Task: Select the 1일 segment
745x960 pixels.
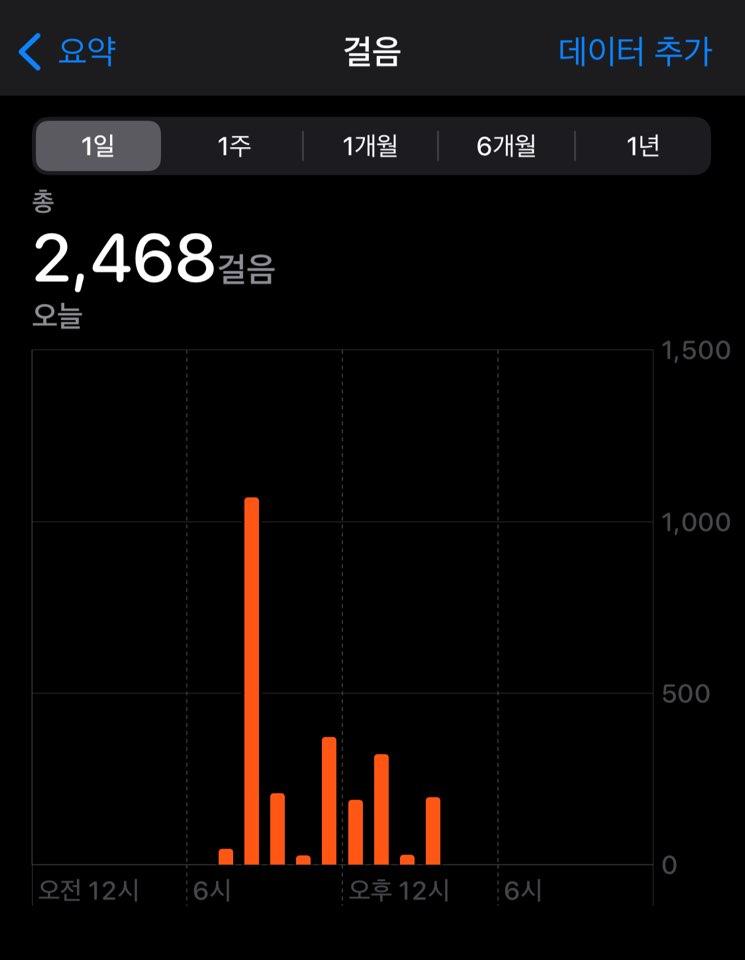Action: (98, 146)
